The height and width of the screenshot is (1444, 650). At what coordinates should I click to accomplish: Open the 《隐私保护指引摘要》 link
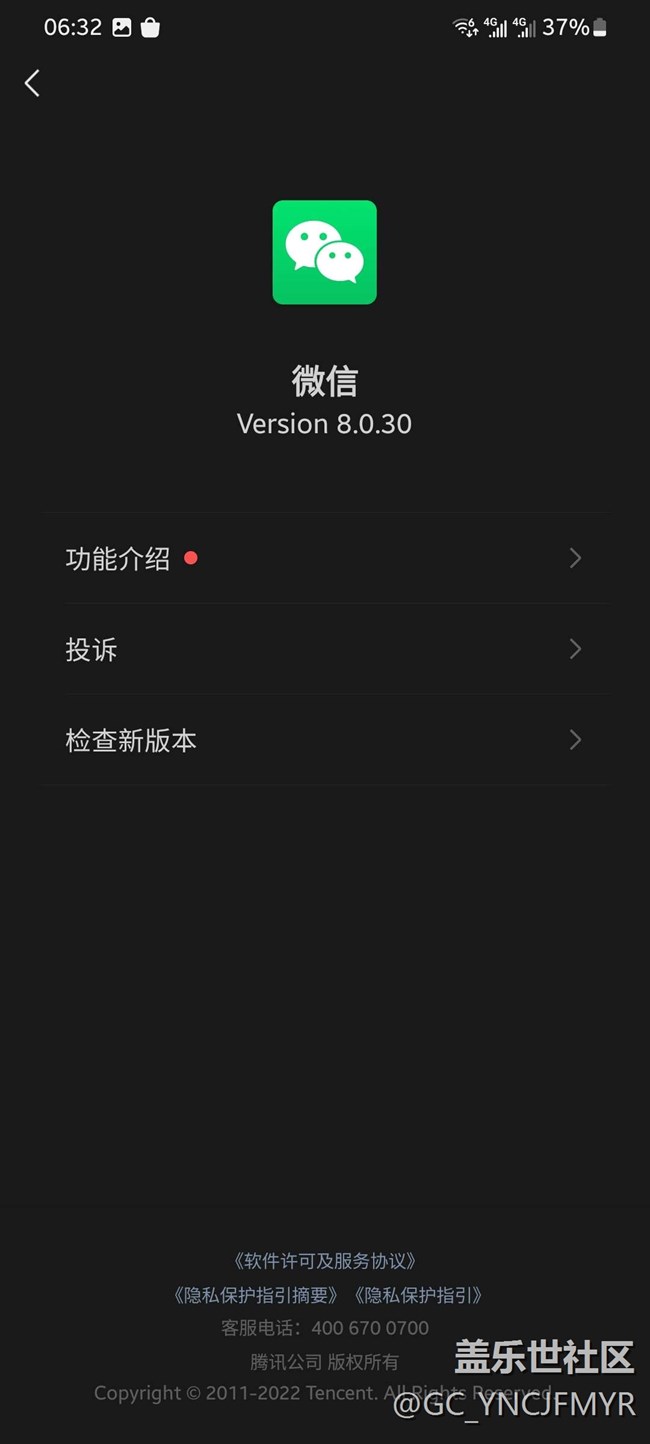tap(257, 1295)
